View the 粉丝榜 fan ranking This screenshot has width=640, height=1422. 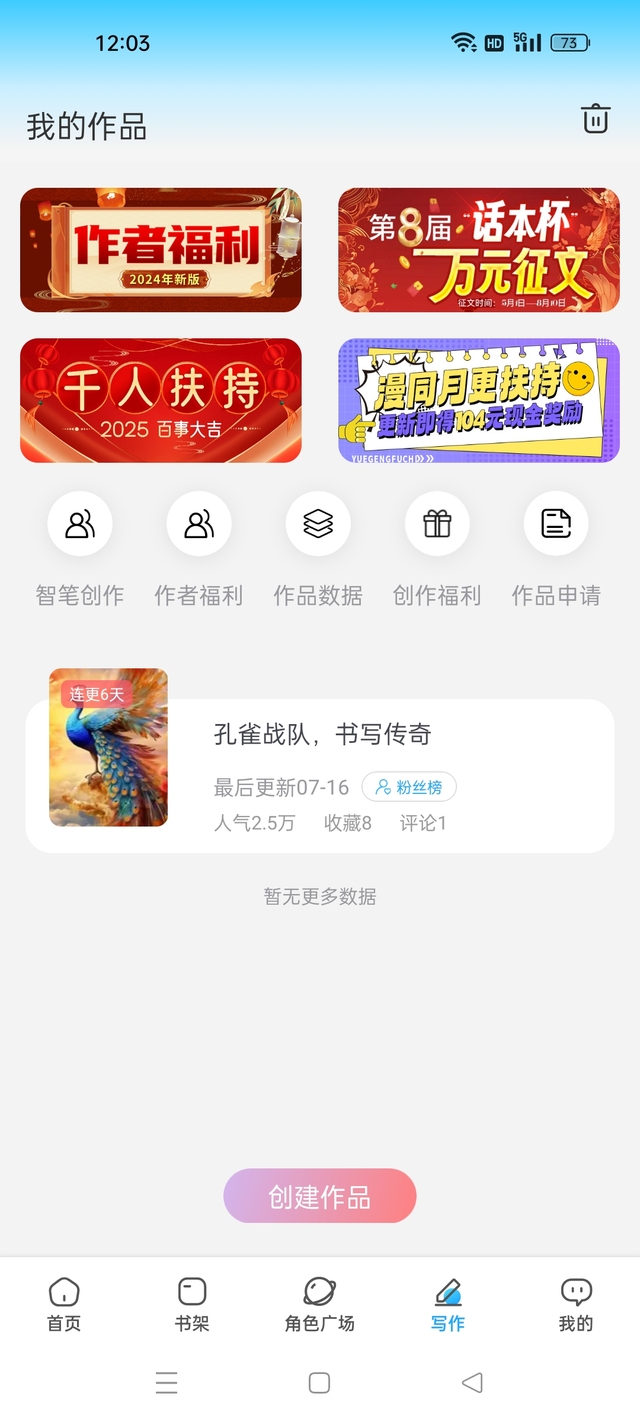click(x=409, y=787)
